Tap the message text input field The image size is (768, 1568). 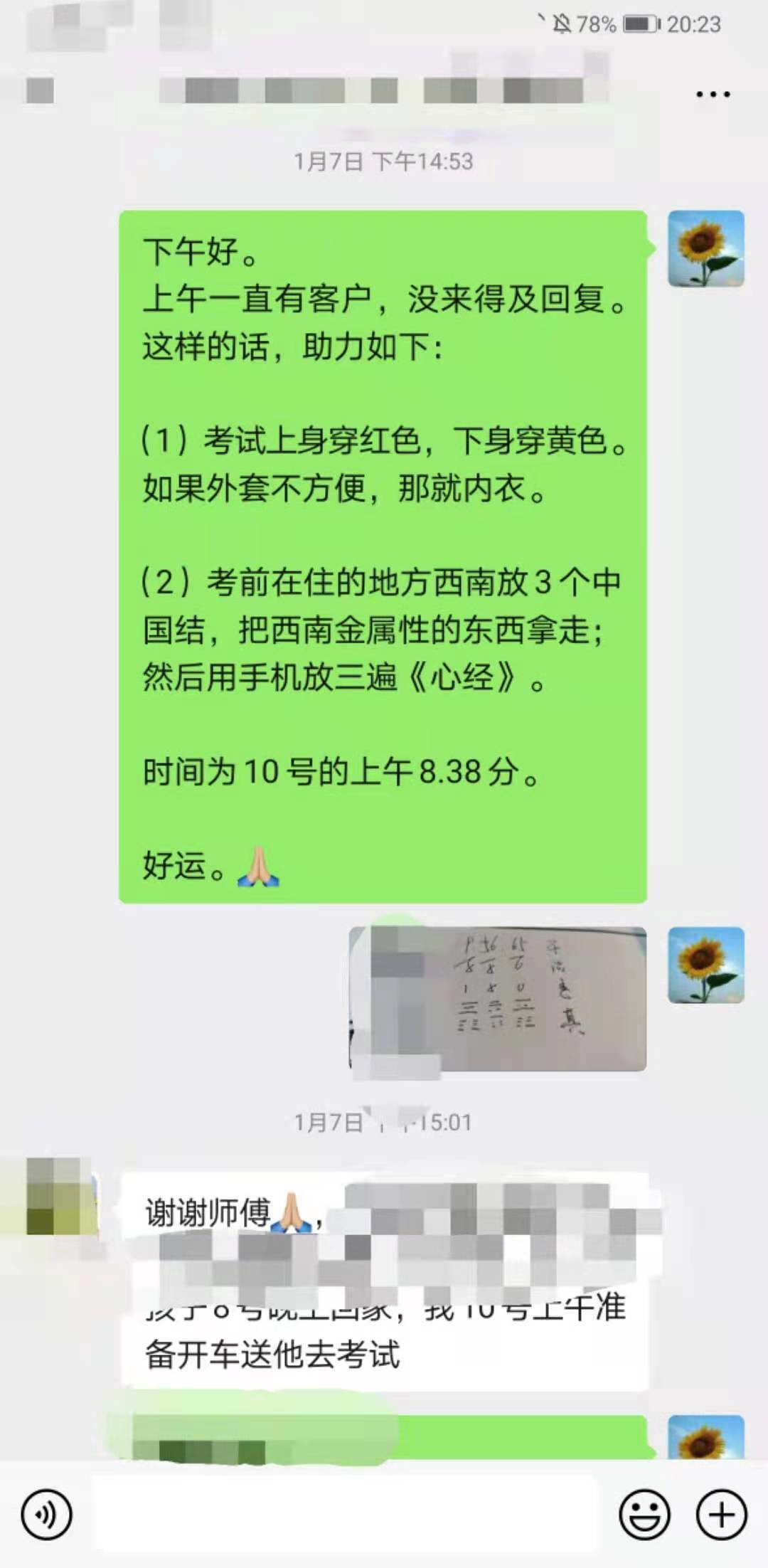coord(345,1515)
